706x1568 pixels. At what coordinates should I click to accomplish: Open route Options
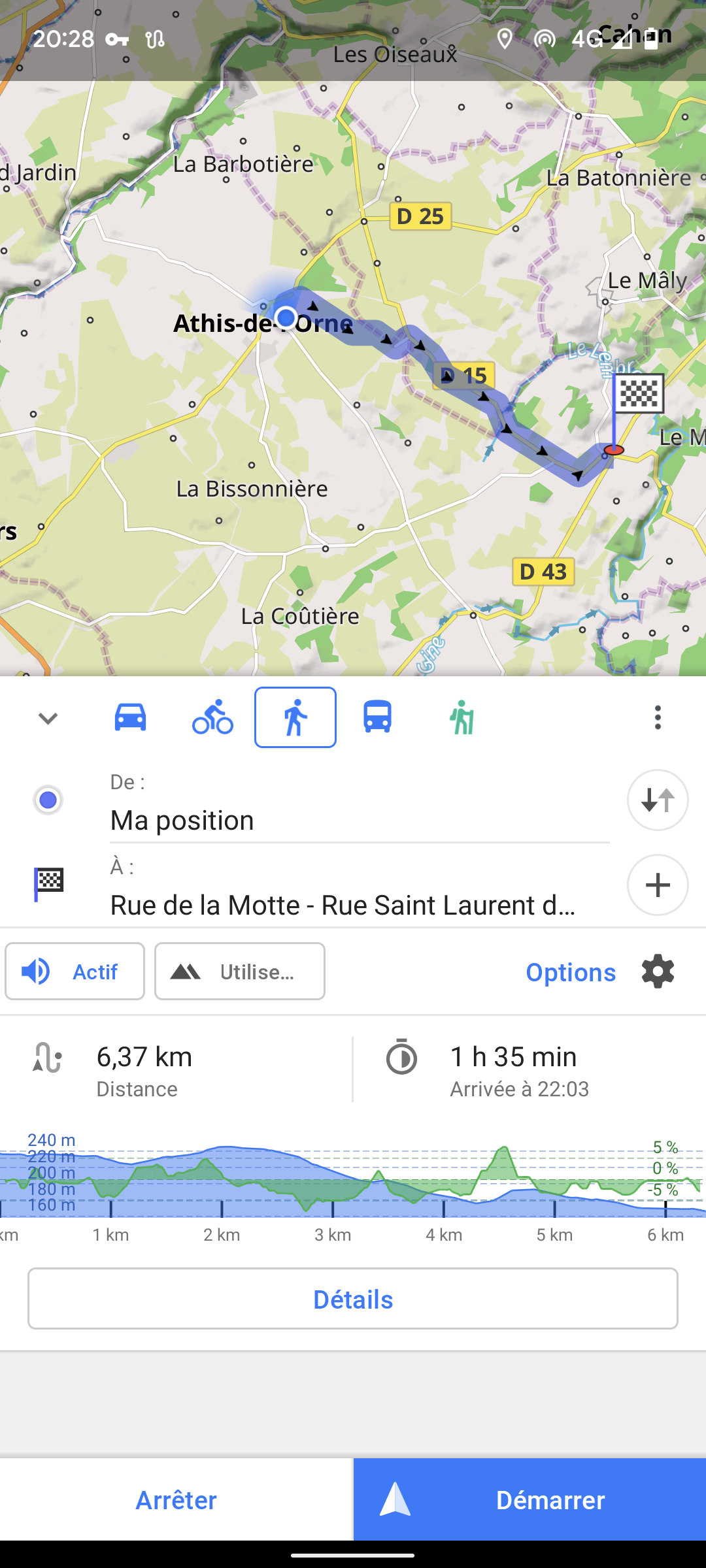point(571,972)
